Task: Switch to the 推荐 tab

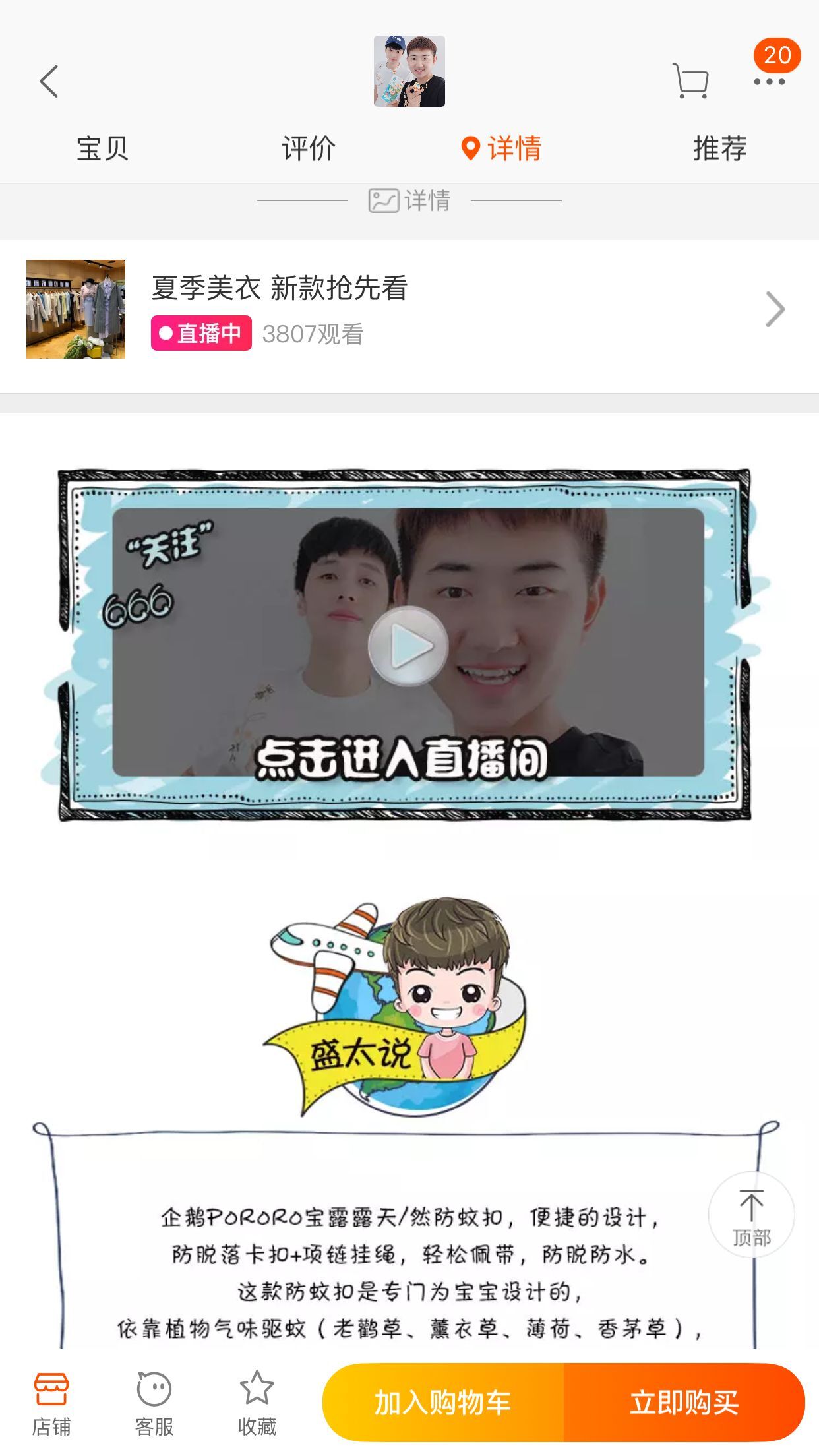Action: pyautogui.click(x=719, y=148)
